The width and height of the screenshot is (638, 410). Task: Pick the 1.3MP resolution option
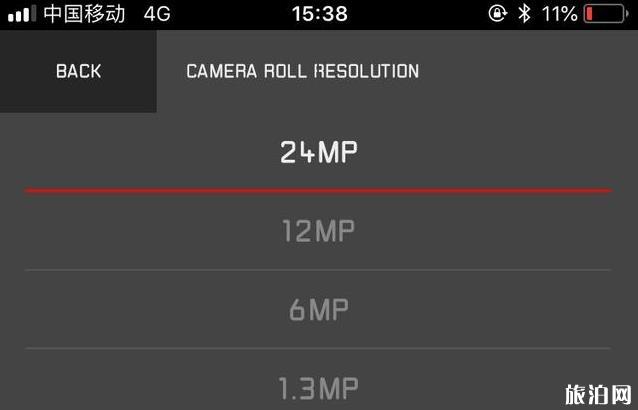pos(318,386)
